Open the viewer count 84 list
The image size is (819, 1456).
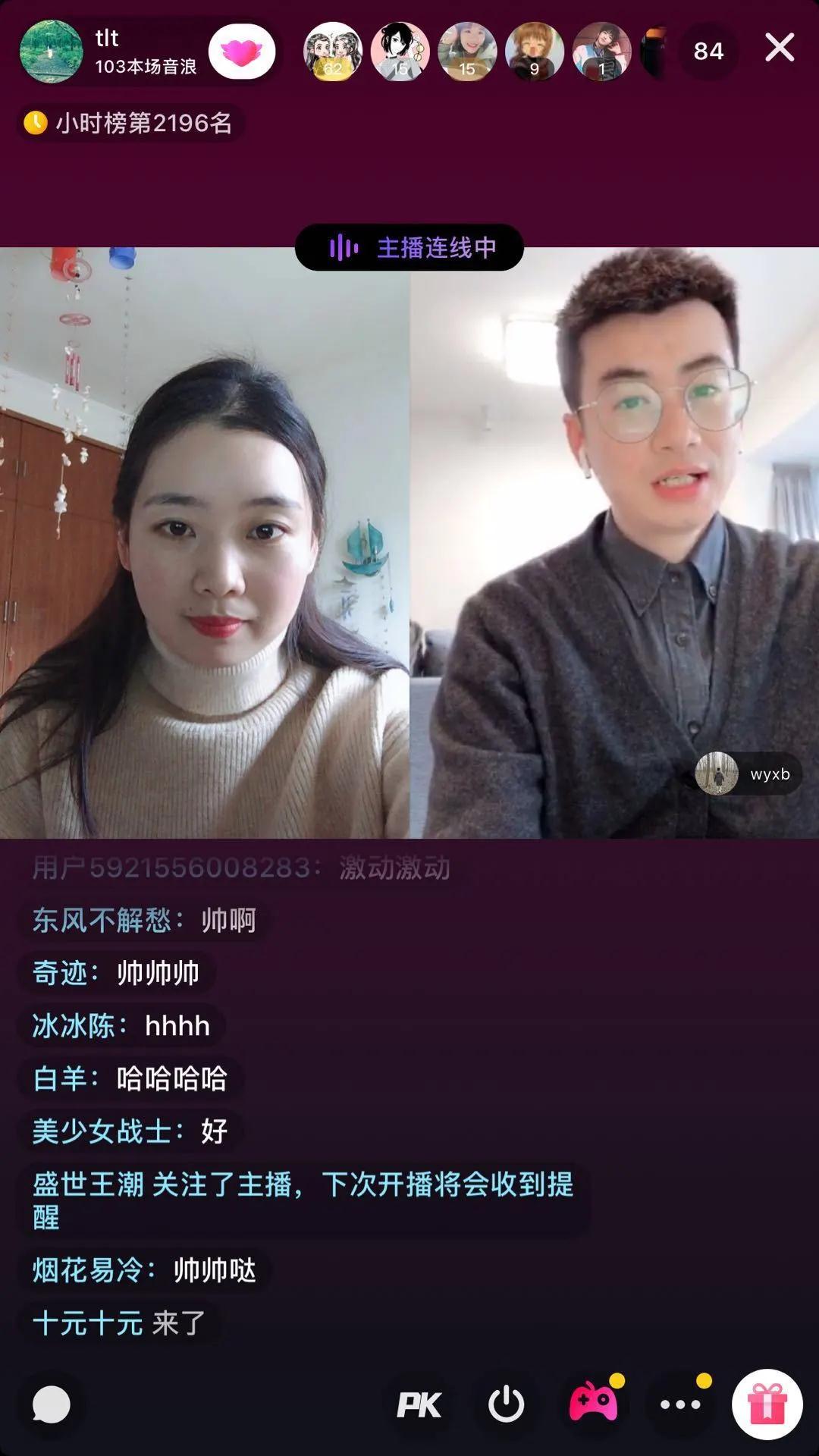click(708, 52)
